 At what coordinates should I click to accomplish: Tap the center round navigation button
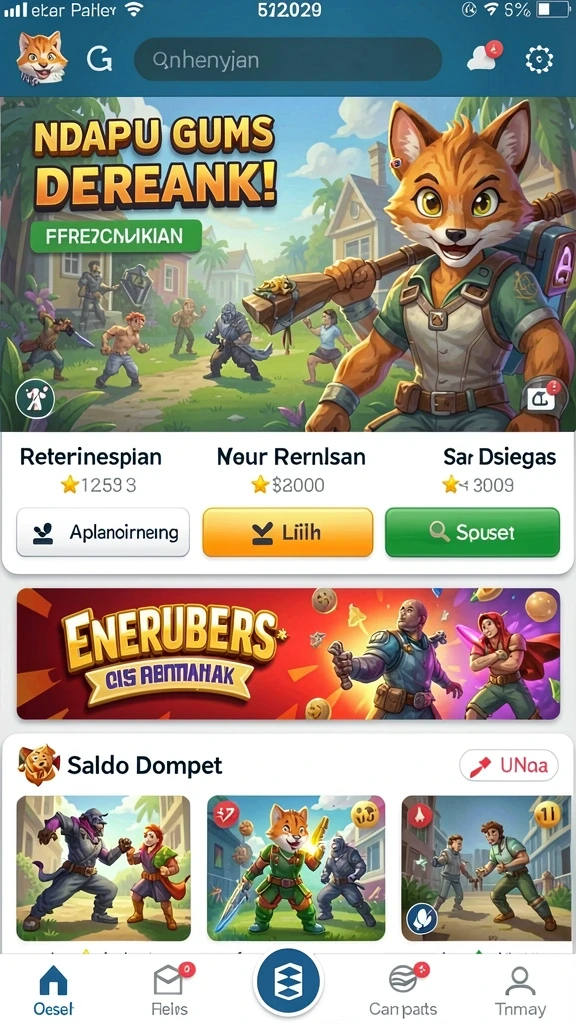coord(287,982)
